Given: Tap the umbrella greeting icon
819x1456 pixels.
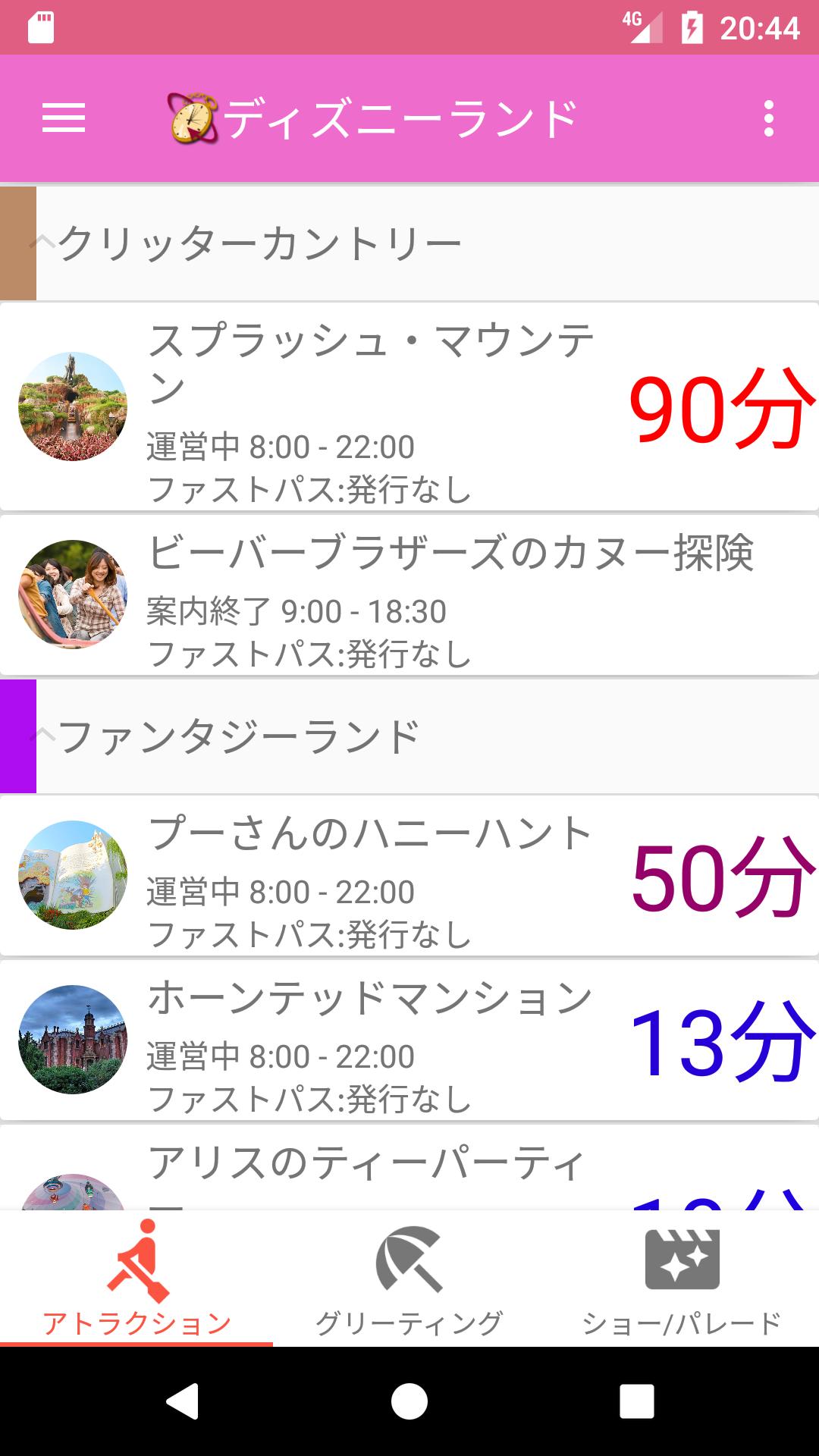Looking at the screenshot, I should coord(409,1259).
